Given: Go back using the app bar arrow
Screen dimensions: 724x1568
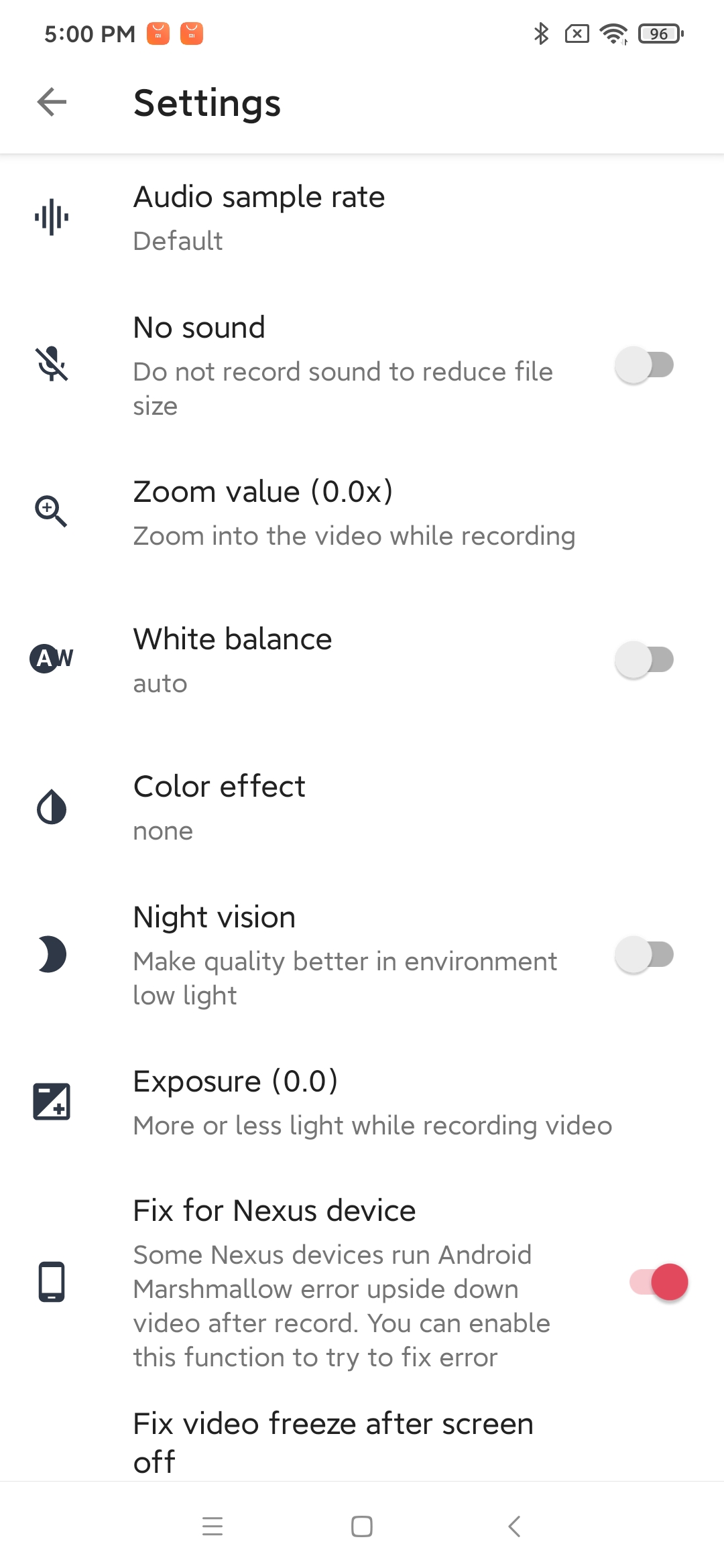Looking at the screenshot, I should (x=52, y=103).
